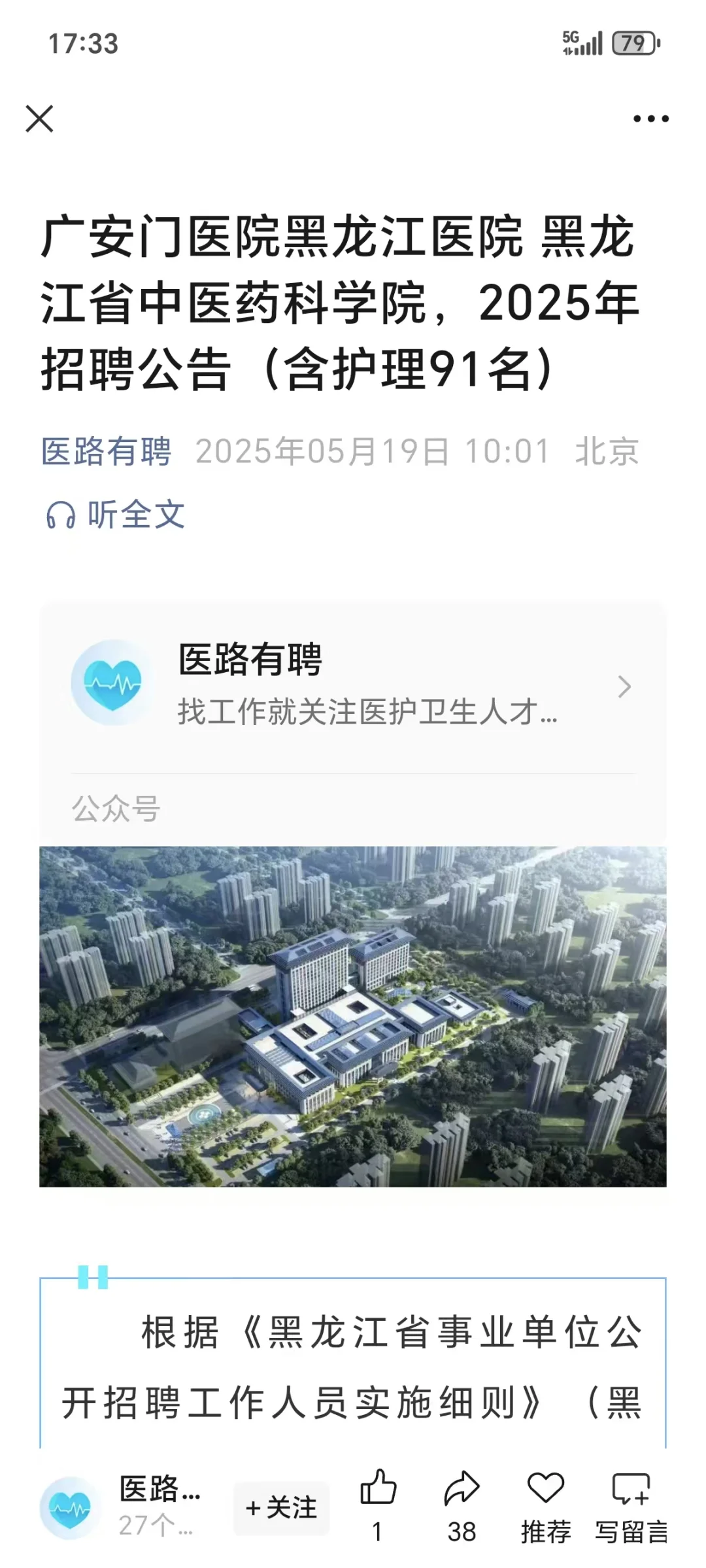
Task: Share the article using the arrow icon
Action: (462, 1505)
